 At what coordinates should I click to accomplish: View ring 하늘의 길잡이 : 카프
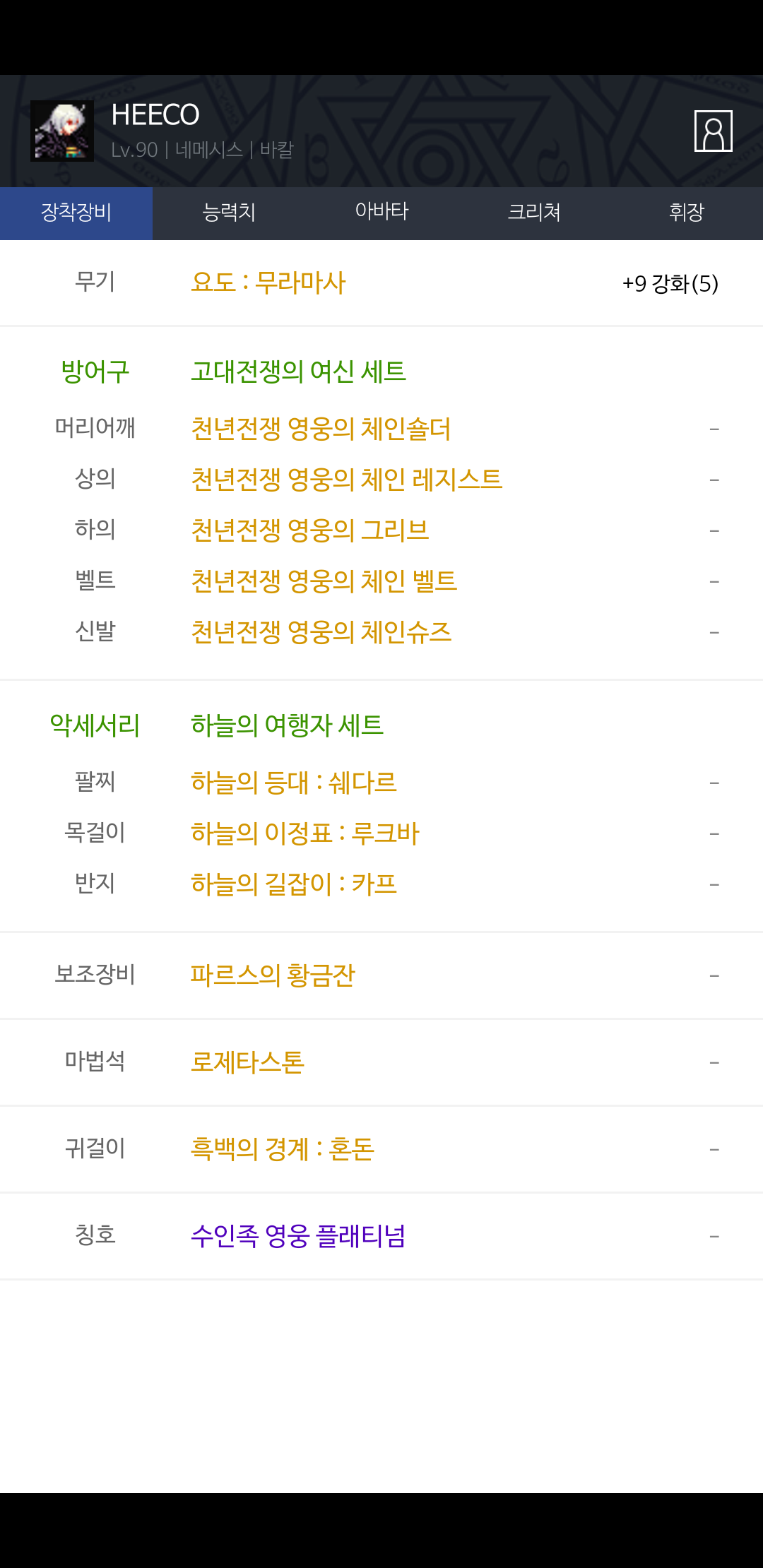tap(294, 884)
